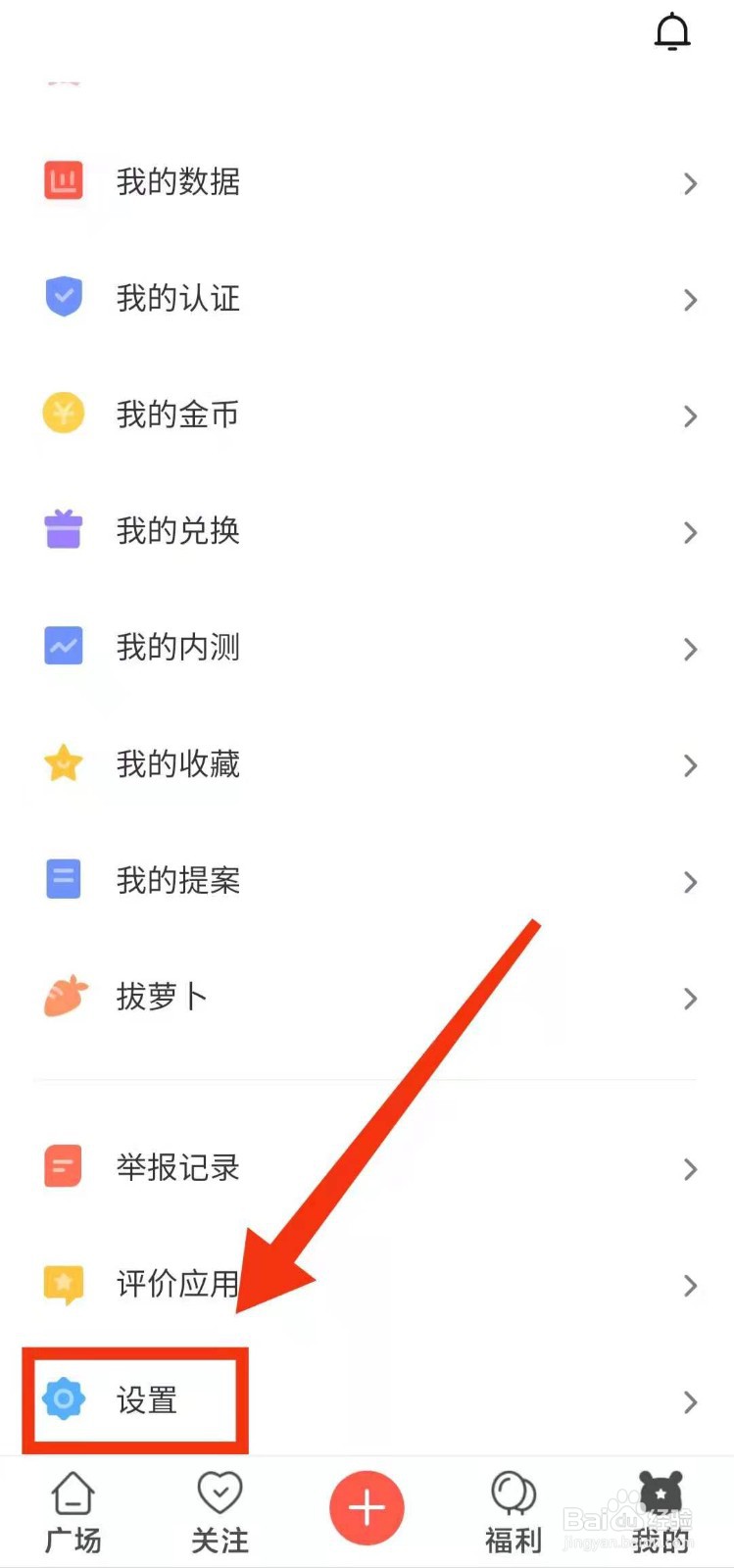
Task: Expand the 我的数据 row chevron
Action: 689,183
